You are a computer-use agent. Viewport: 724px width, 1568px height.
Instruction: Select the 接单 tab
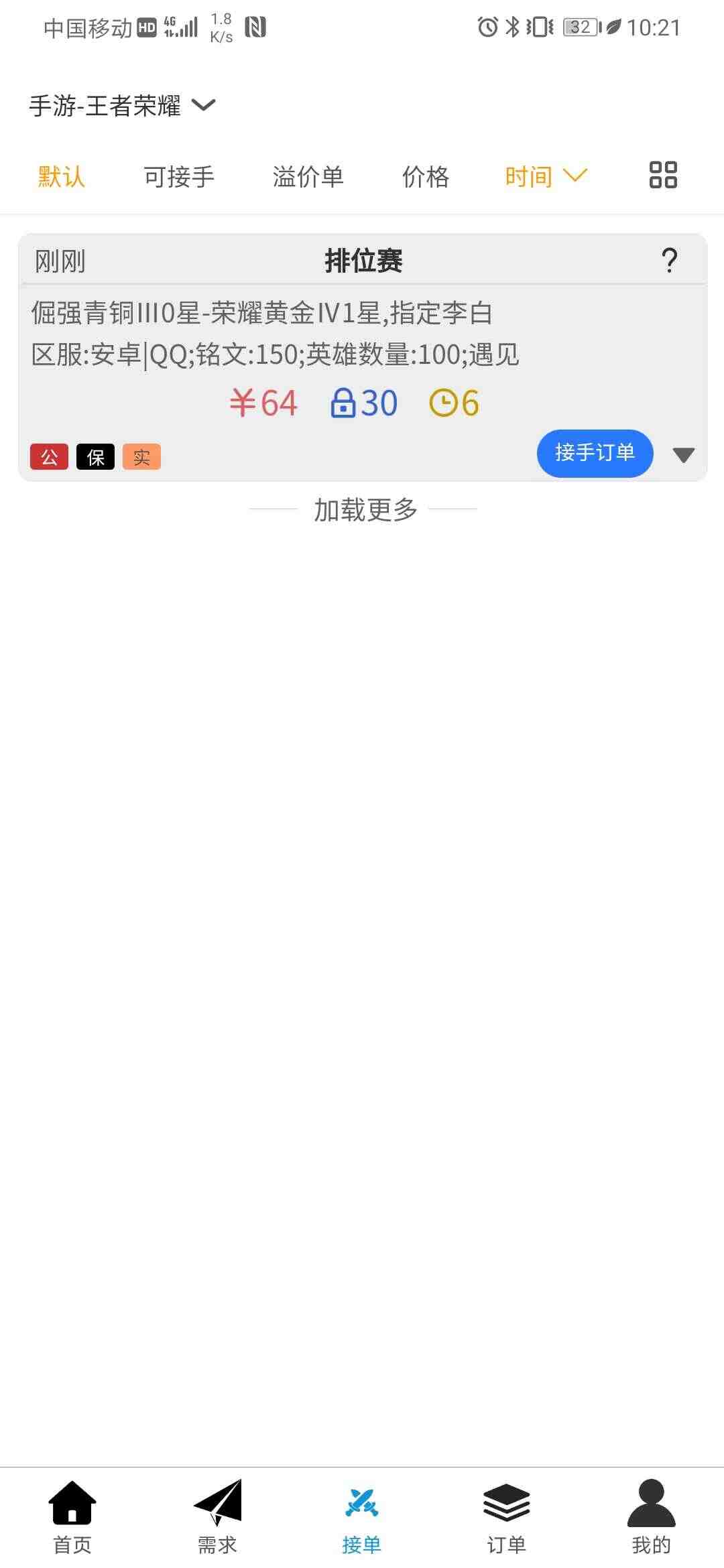pos(362,1517)
